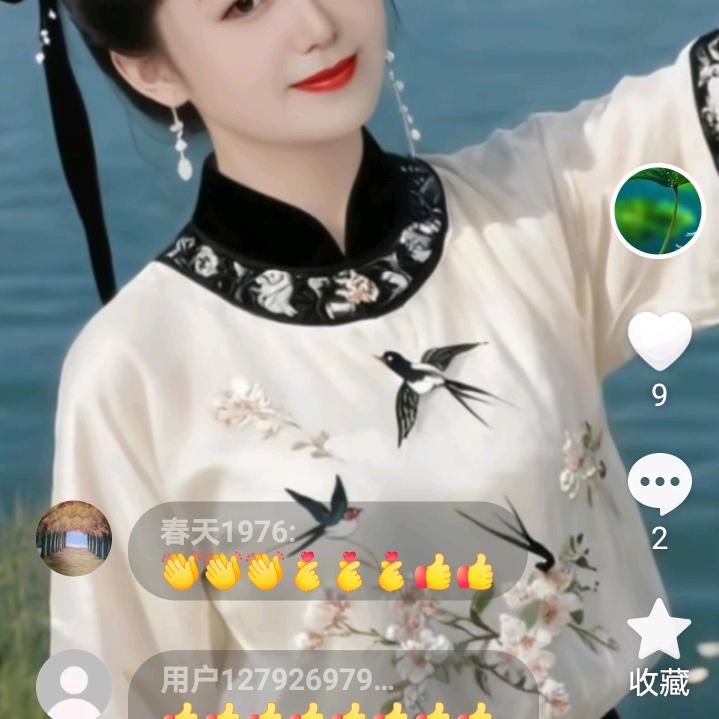The image size is (719, 719).
Task: Open 用户127926979's default avatar
Action: point(73,685)
